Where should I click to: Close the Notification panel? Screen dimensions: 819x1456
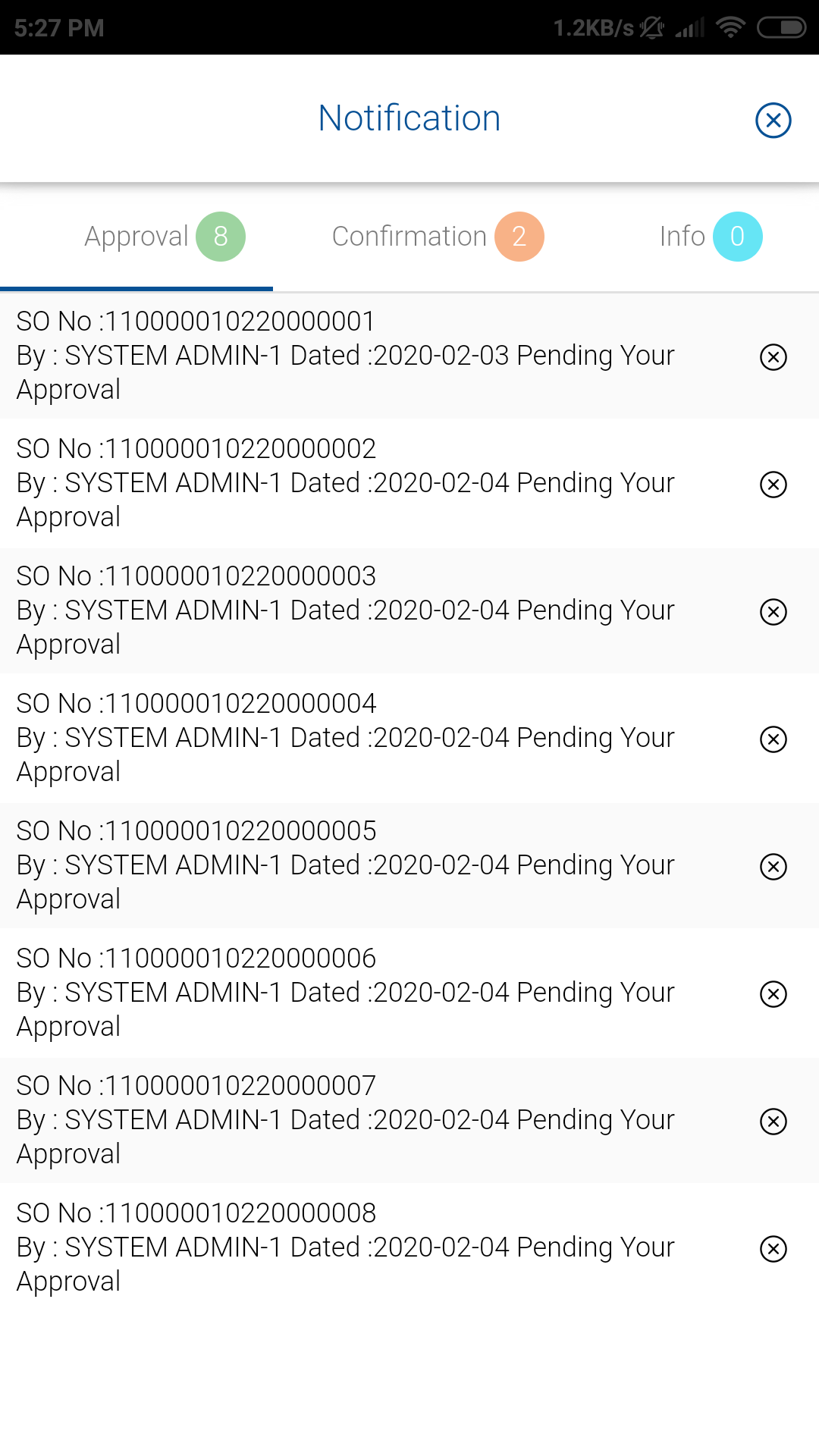773,120
